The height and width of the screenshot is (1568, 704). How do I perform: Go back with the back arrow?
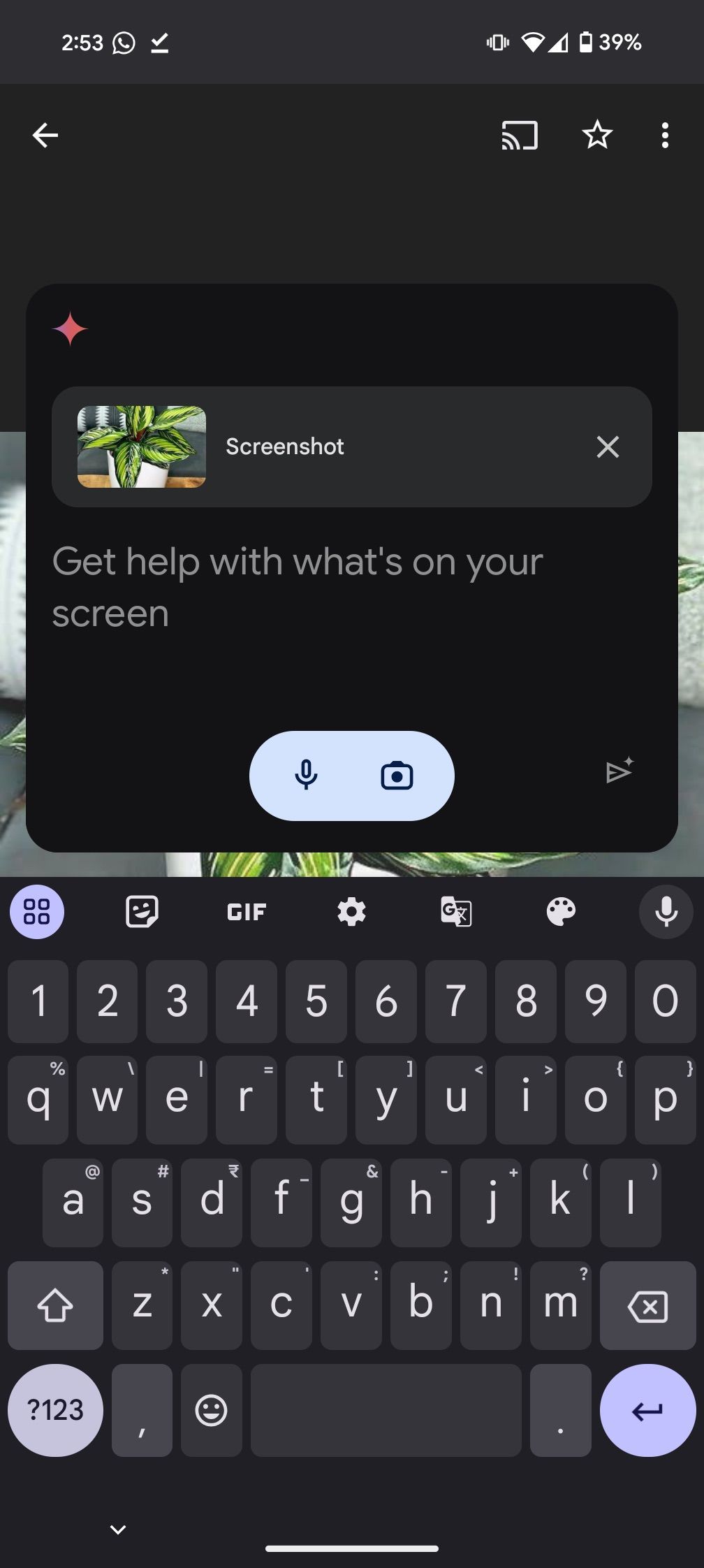tap(45, 136)
